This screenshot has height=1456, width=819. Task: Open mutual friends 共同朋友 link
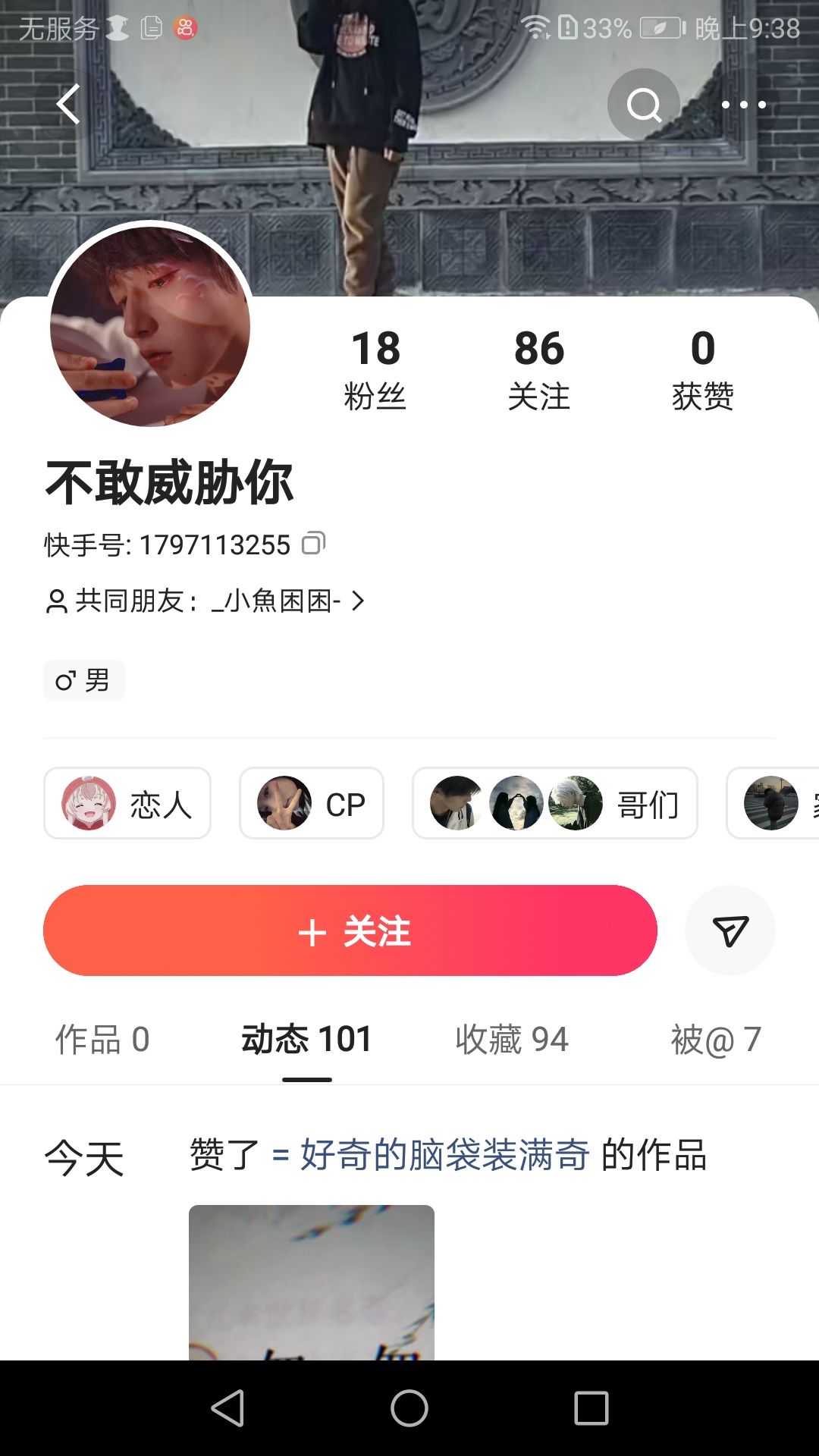pyautogui.click(x=205, y=601)
